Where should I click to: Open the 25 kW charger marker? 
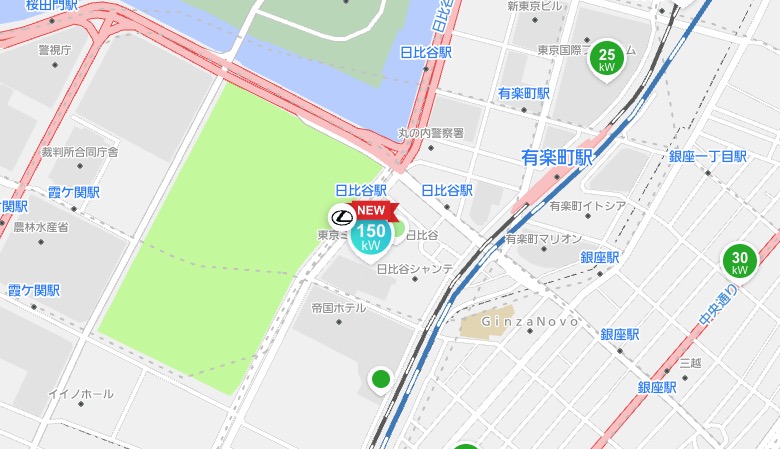pyautogui.click(x=606, y=59)
